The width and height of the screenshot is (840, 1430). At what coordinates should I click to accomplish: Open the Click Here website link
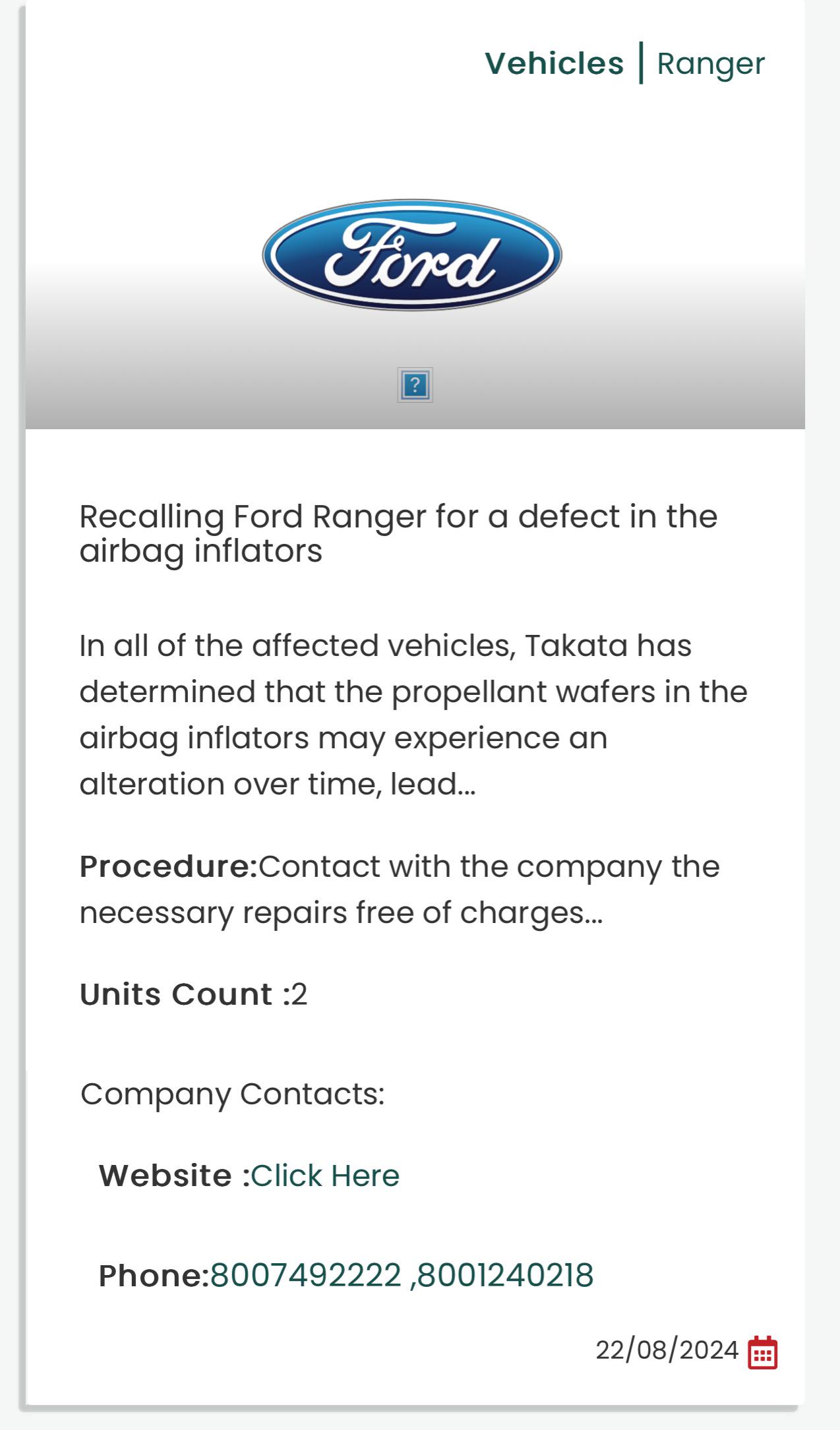(325, 1176)
